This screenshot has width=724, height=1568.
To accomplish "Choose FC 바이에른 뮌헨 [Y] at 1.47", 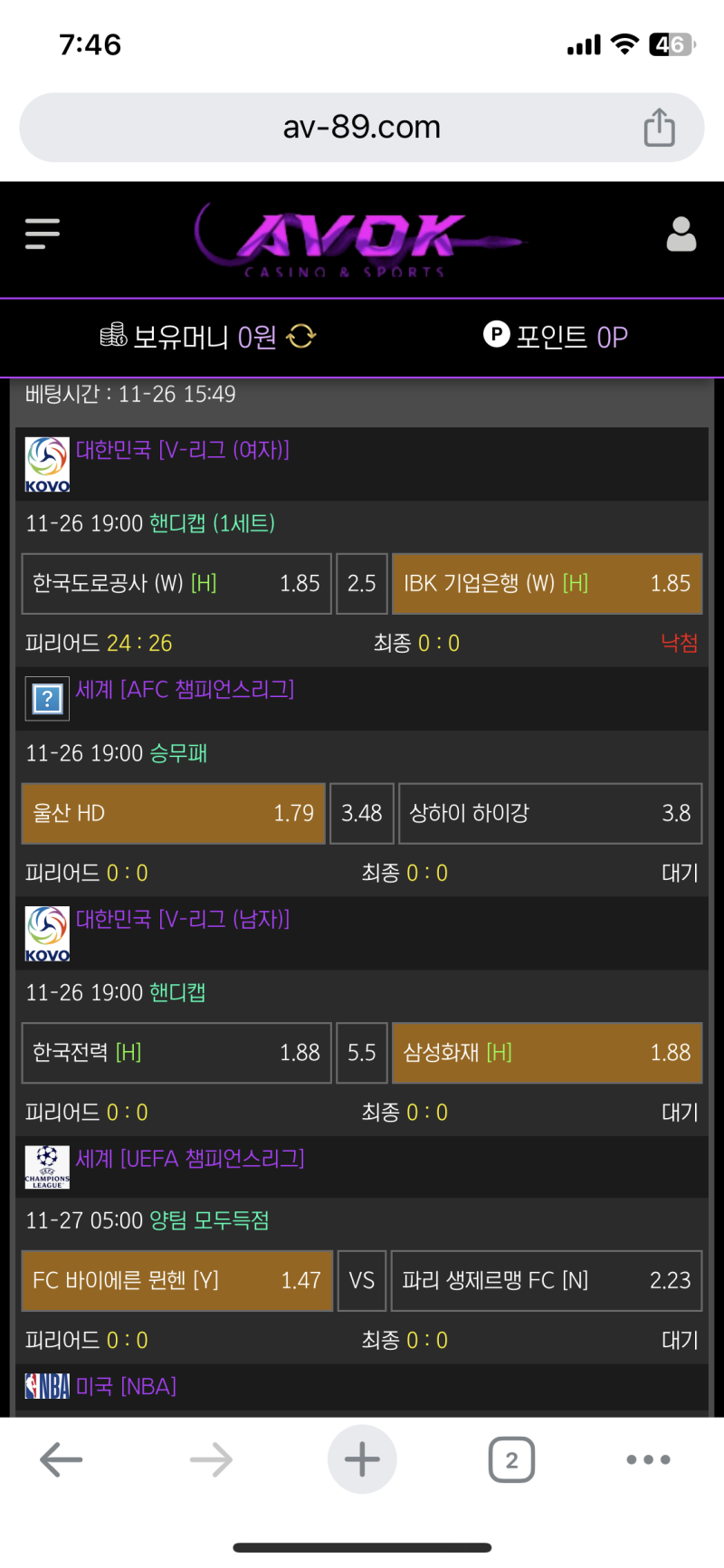I will click(176, 1281).
